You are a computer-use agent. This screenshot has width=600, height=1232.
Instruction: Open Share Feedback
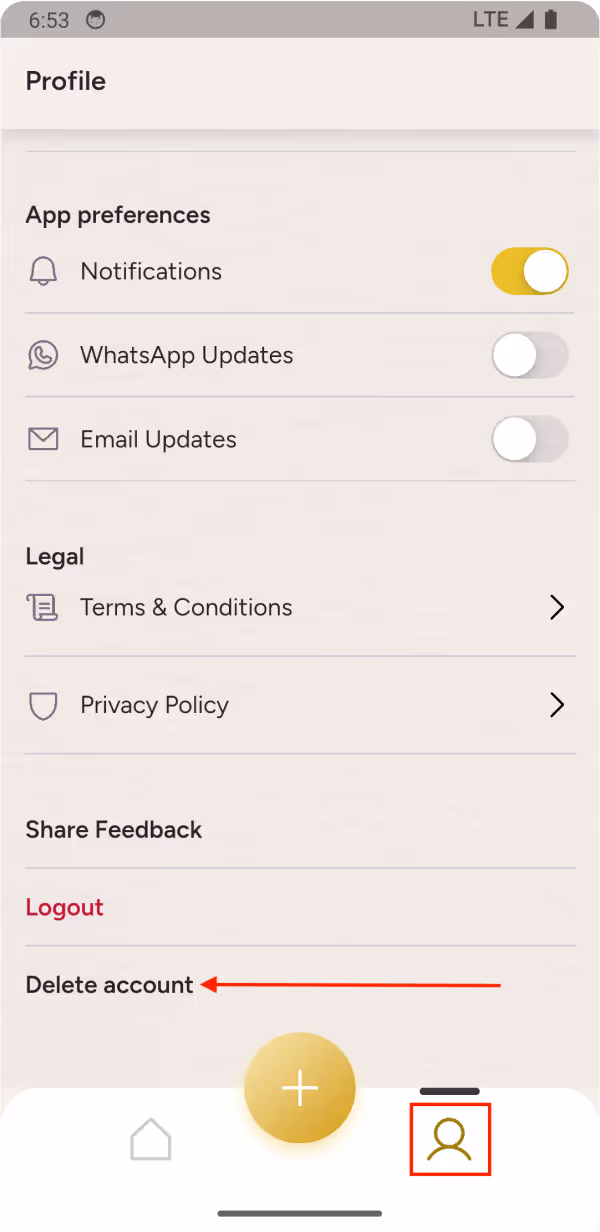114,830
